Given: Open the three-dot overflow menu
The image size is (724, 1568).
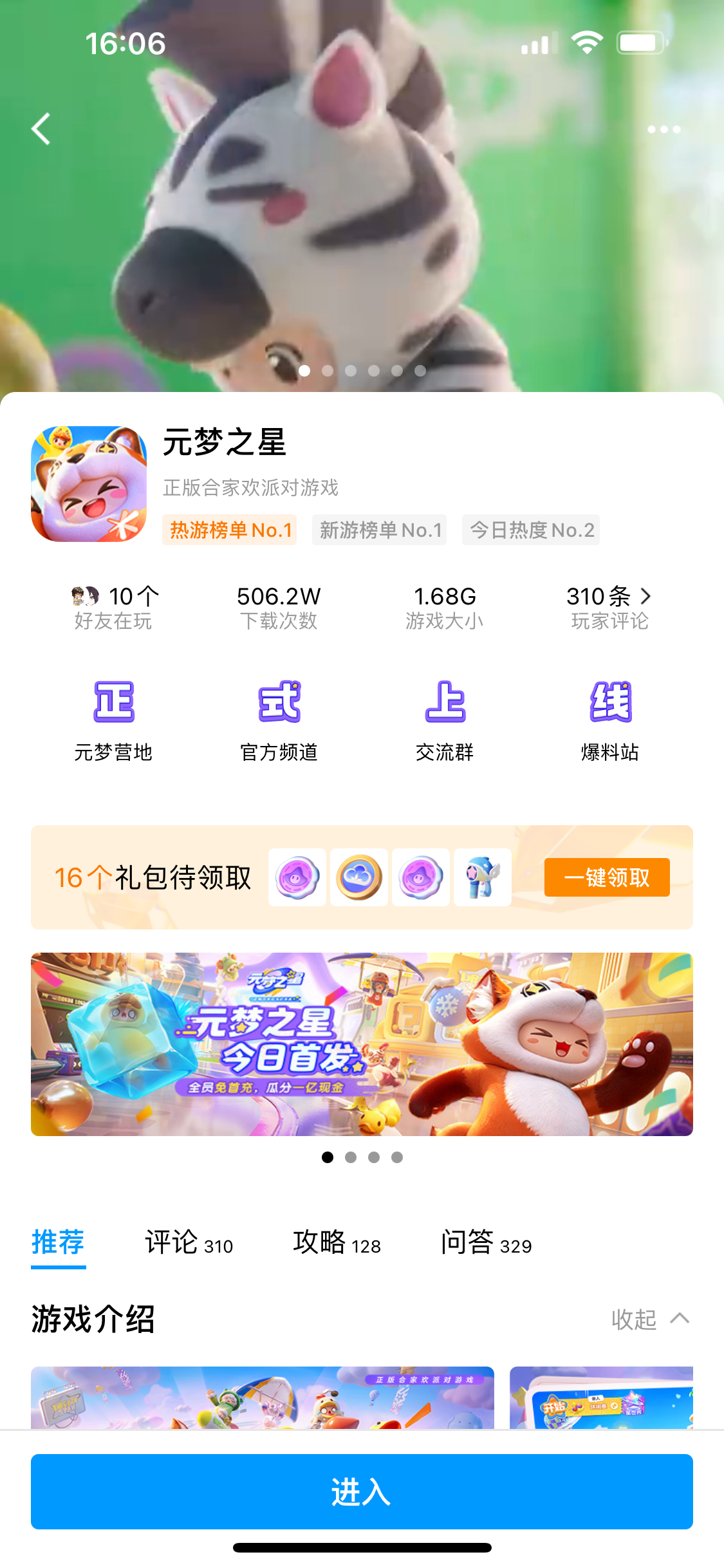Looking at the screenshot, I should (664, 129).
